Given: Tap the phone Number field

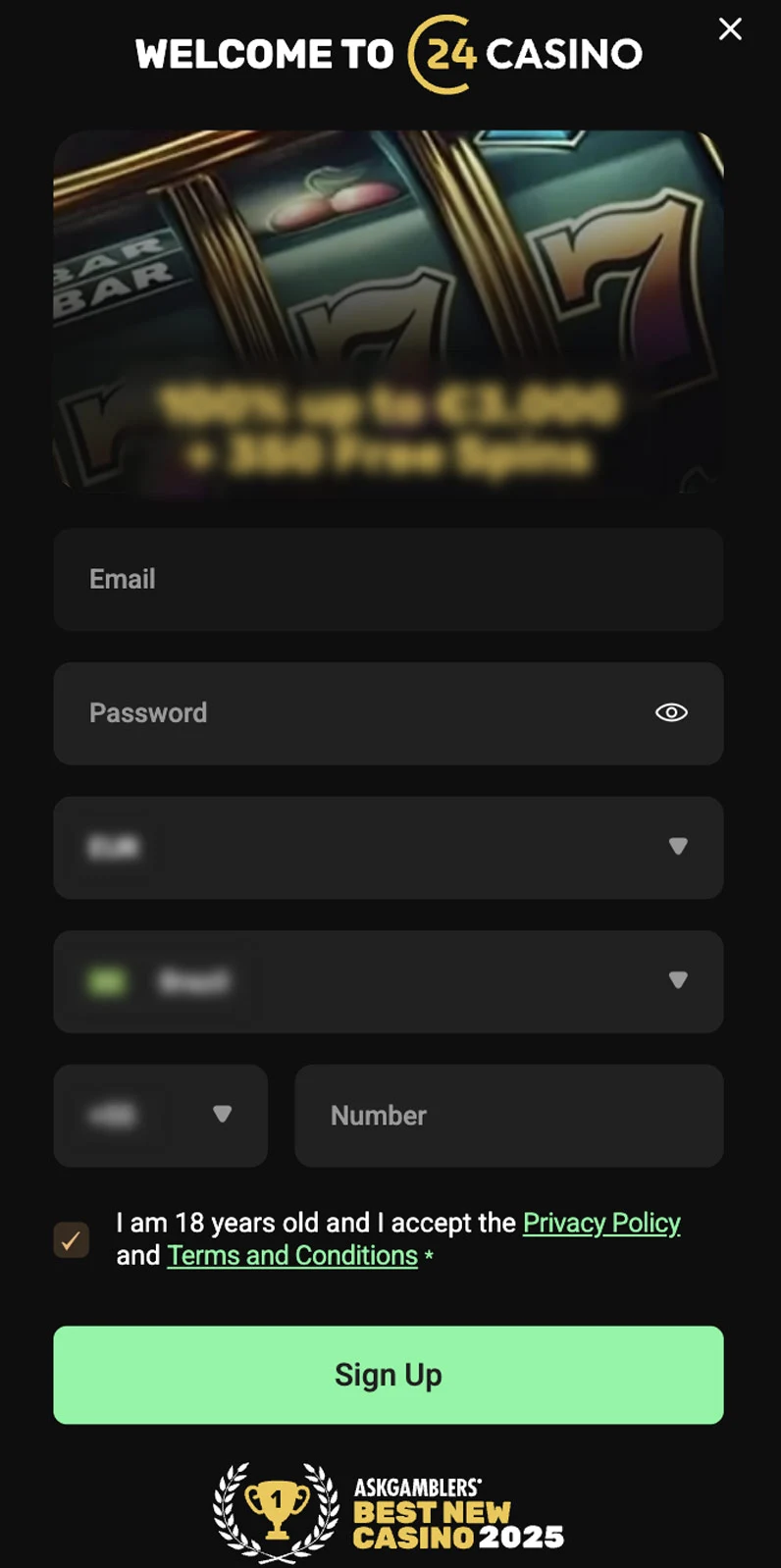Looking at the screenshot, I should pos(509,1116).
